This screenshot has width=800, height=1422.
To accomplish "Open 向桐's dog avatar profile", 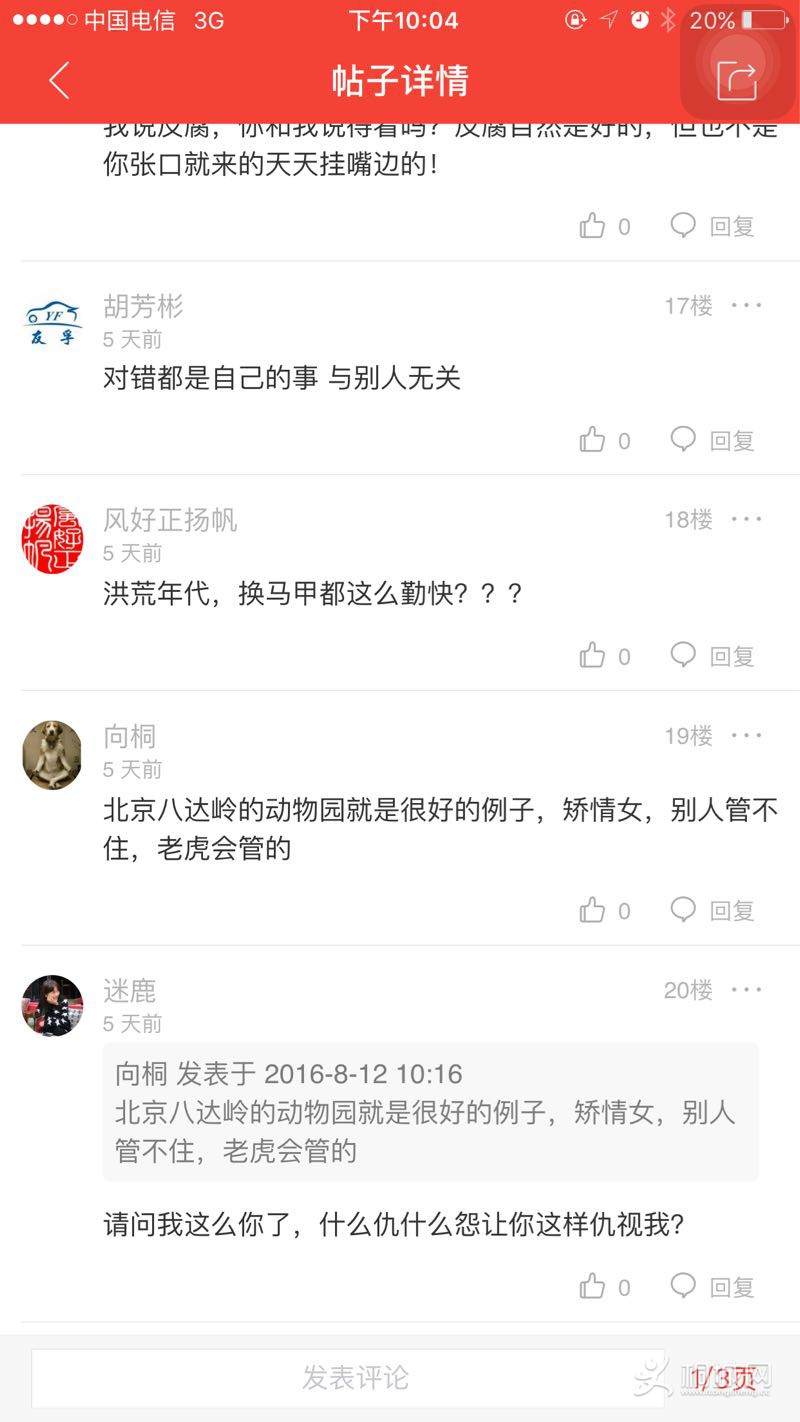I will (52, 754).
